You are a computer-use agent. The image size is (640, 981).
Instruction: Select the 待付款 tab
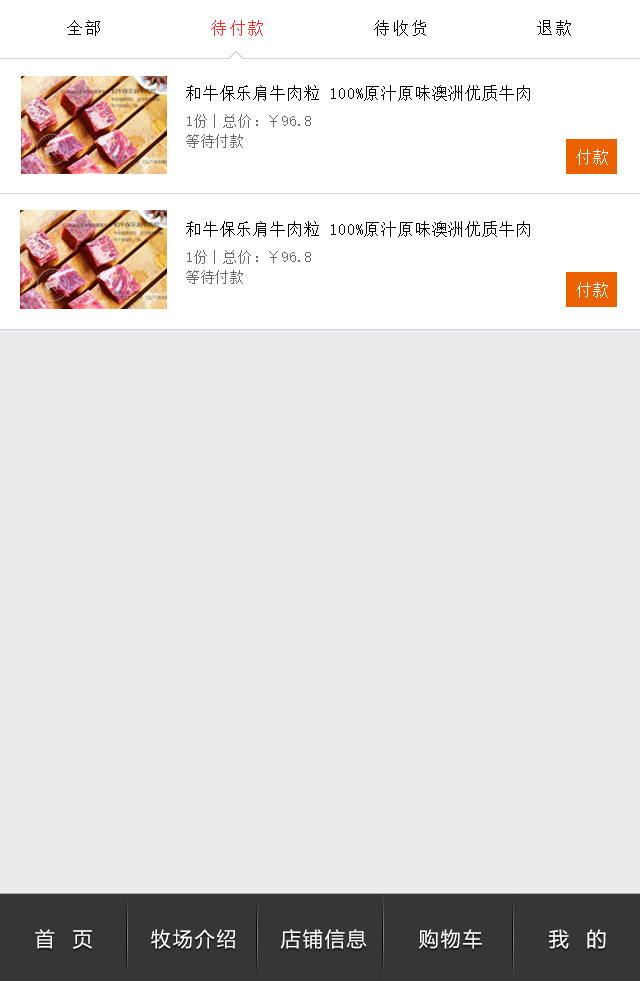pos(237,28)
